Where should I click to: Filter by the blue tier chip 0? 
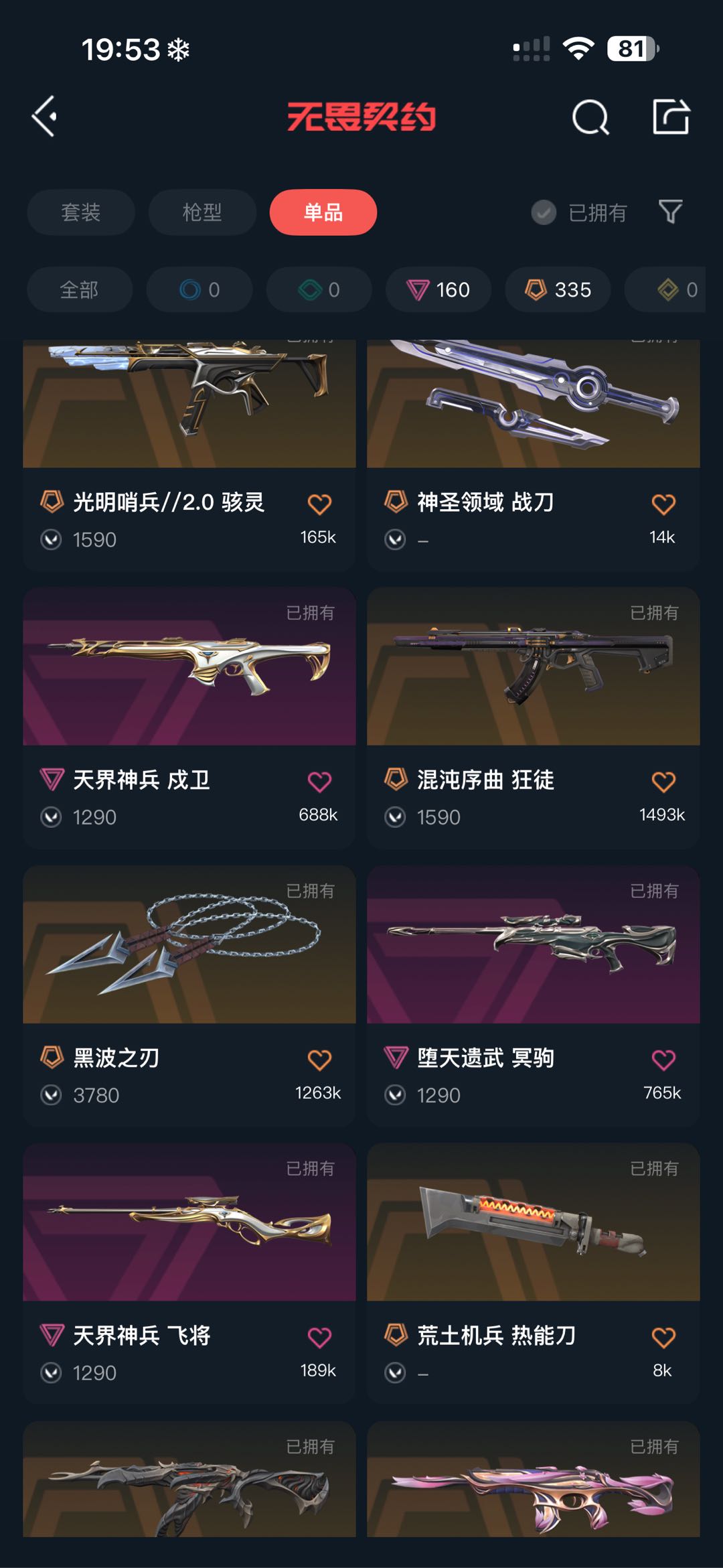click(x=199, y=289)
